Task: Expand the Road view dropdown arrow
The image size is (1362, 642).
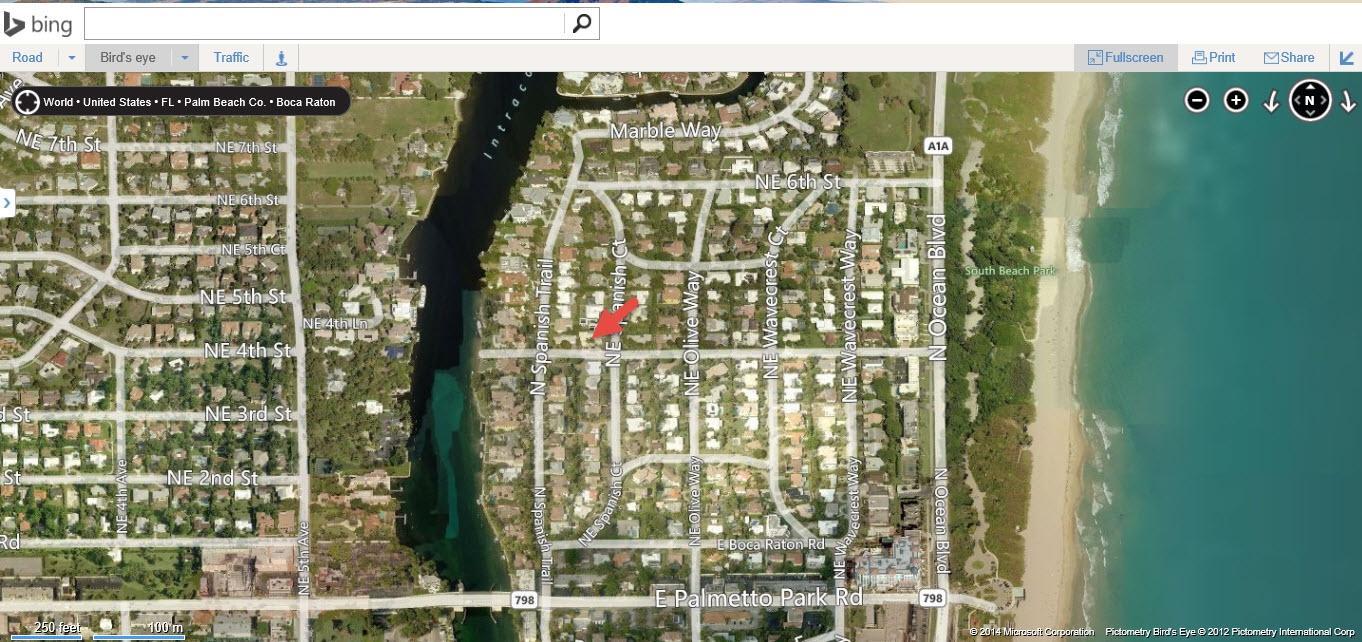Action: tap(71, 58)
